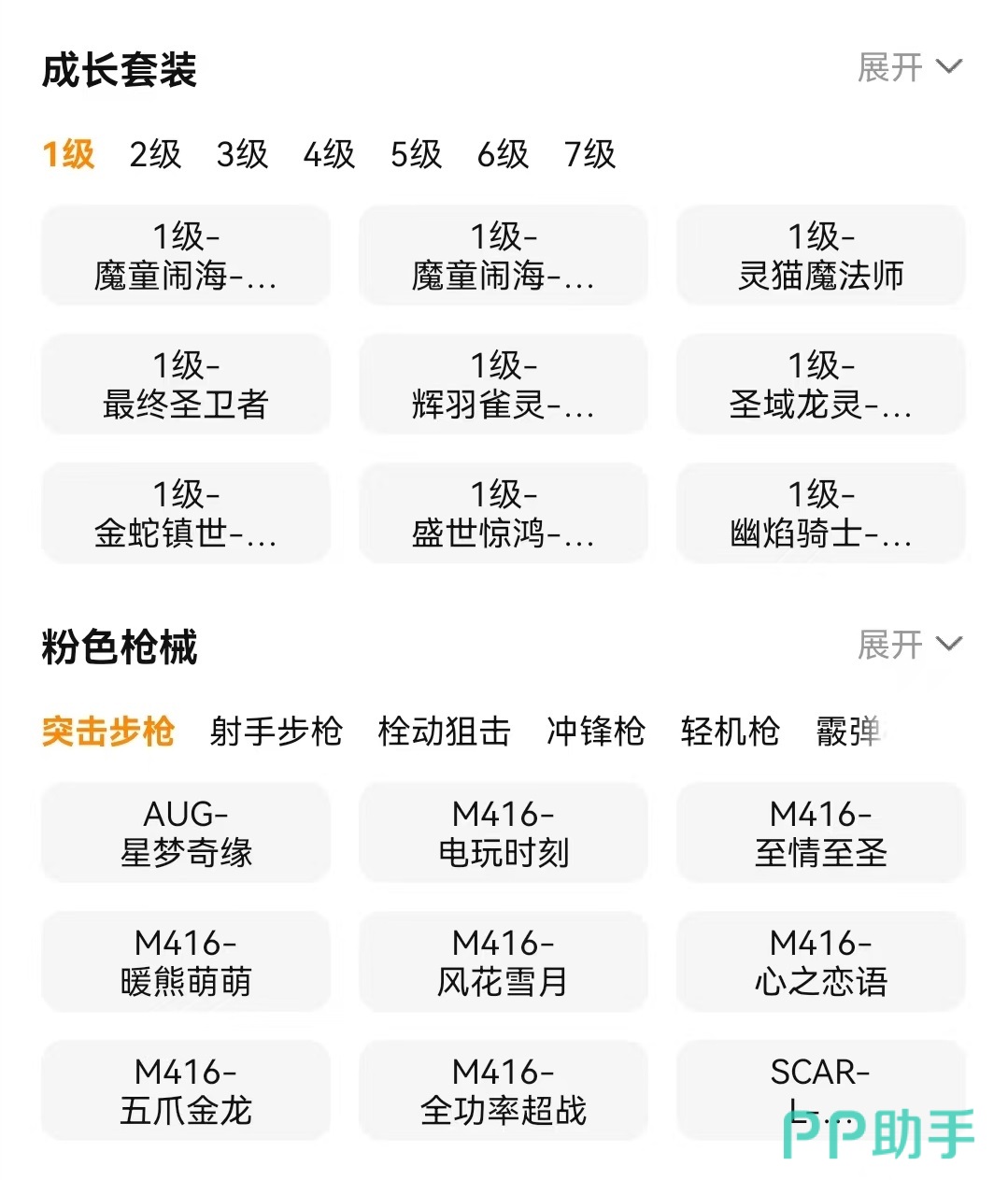Viewport: 1008px width, 1180px height.
Task: Choose the M416-电玩时刻 chip
Action: tap(503, 832)
